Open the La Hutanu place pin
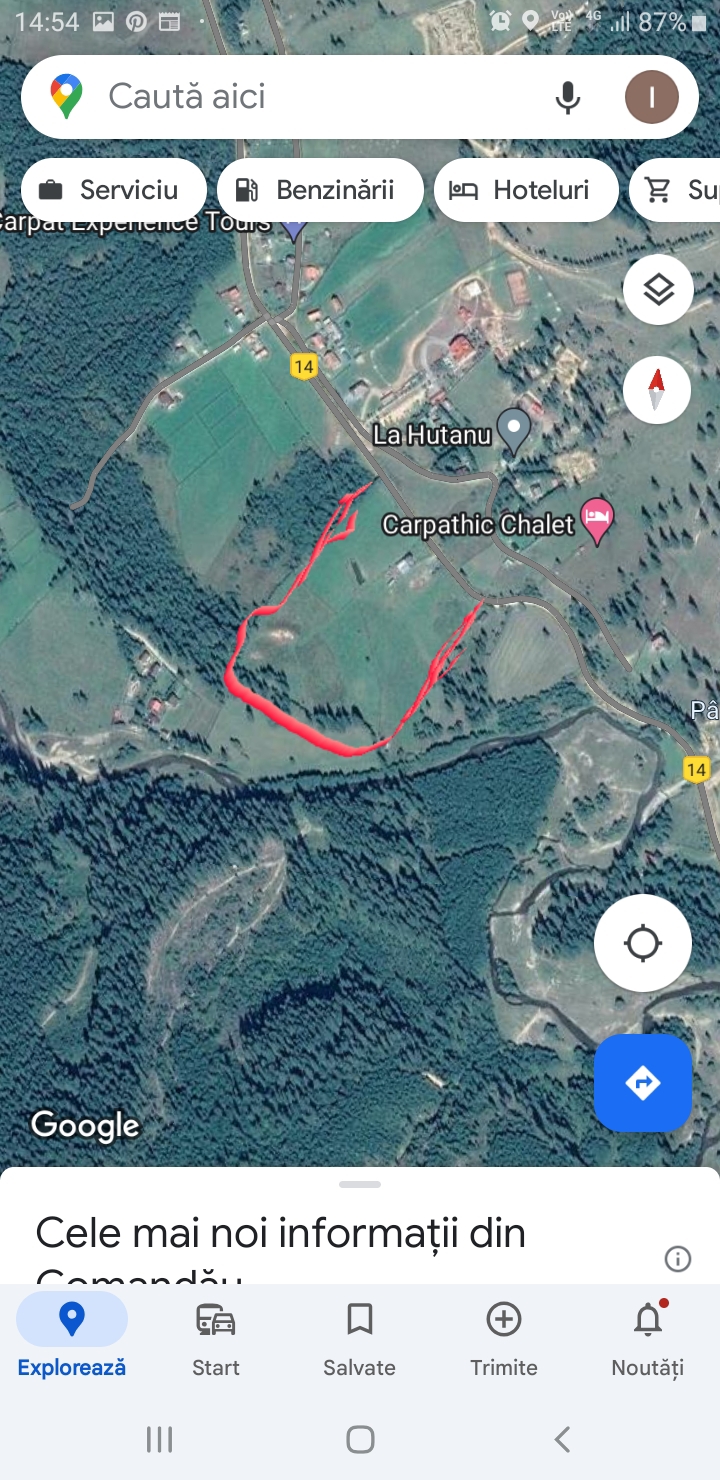The width and height of the screenshot is (720, 1480). pyautogui.click(x=514, y=430)
